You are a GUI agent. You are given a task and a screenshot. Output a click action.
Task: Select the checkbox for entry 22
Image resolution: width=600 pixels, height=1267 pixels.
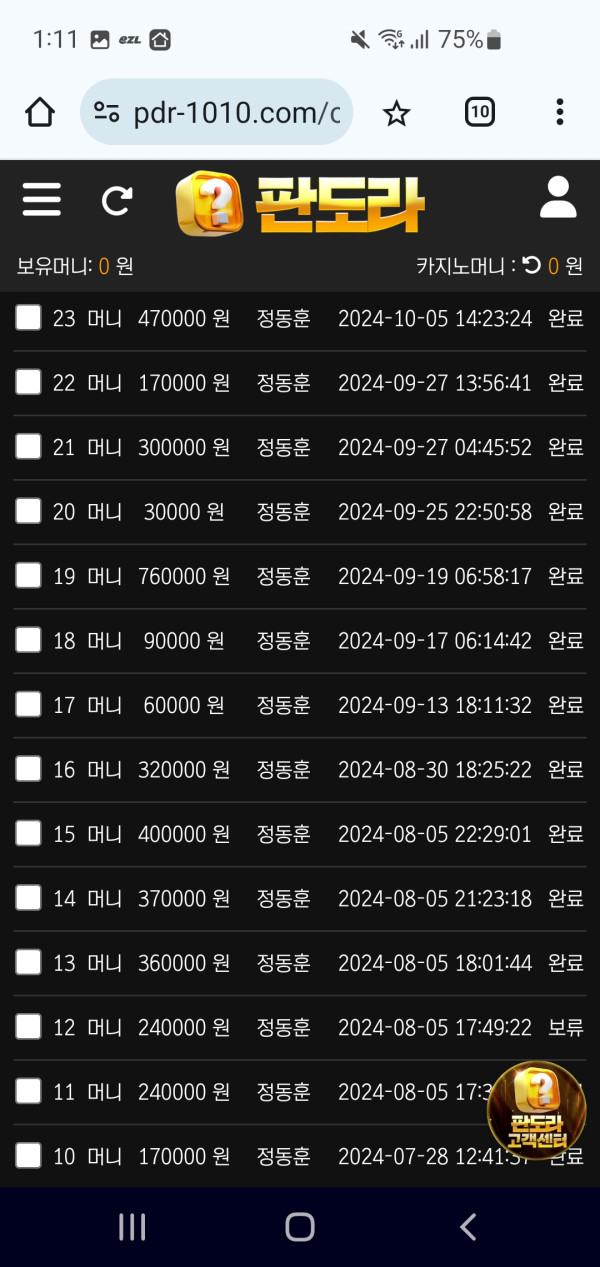pos(28,382)
